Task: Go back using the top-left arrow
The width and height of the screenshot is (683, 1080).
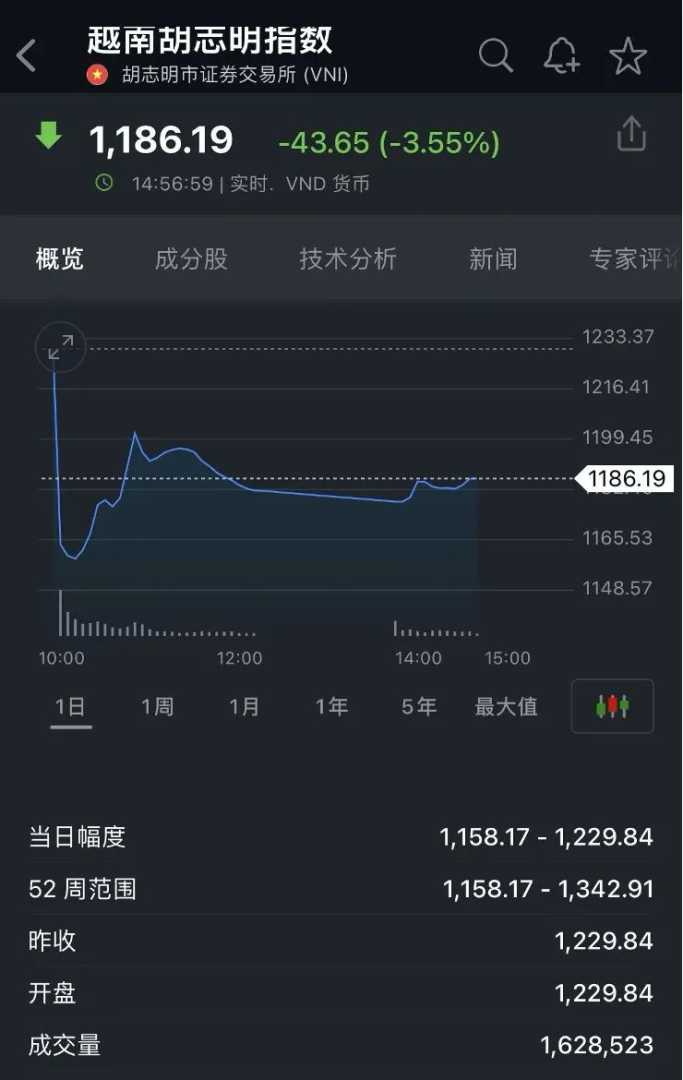Action: pos(27,56)
